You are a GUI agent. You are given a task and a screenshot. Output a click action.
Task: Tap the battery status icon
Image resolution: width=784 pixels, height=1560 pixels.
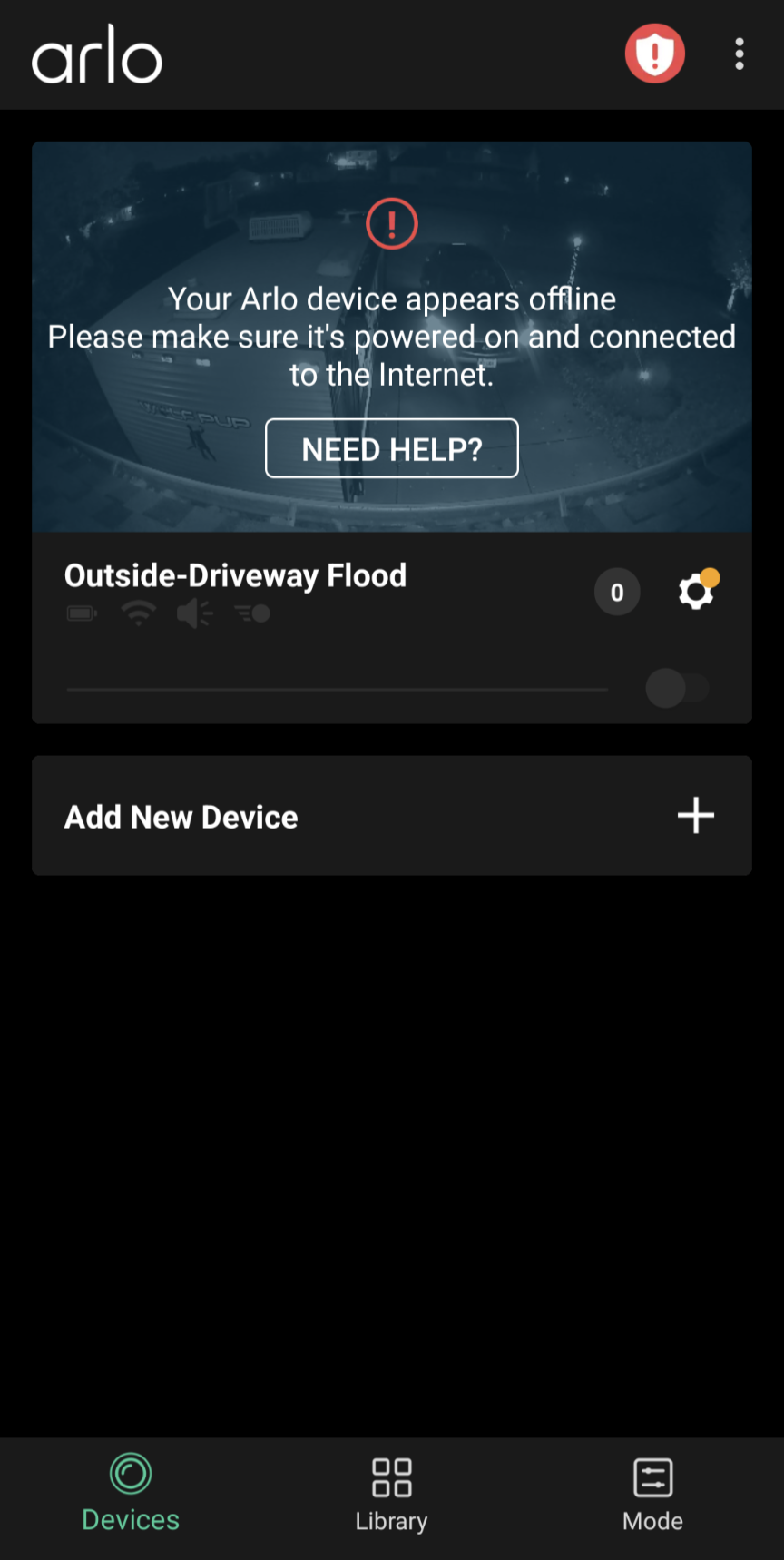(x=81, y=613)
